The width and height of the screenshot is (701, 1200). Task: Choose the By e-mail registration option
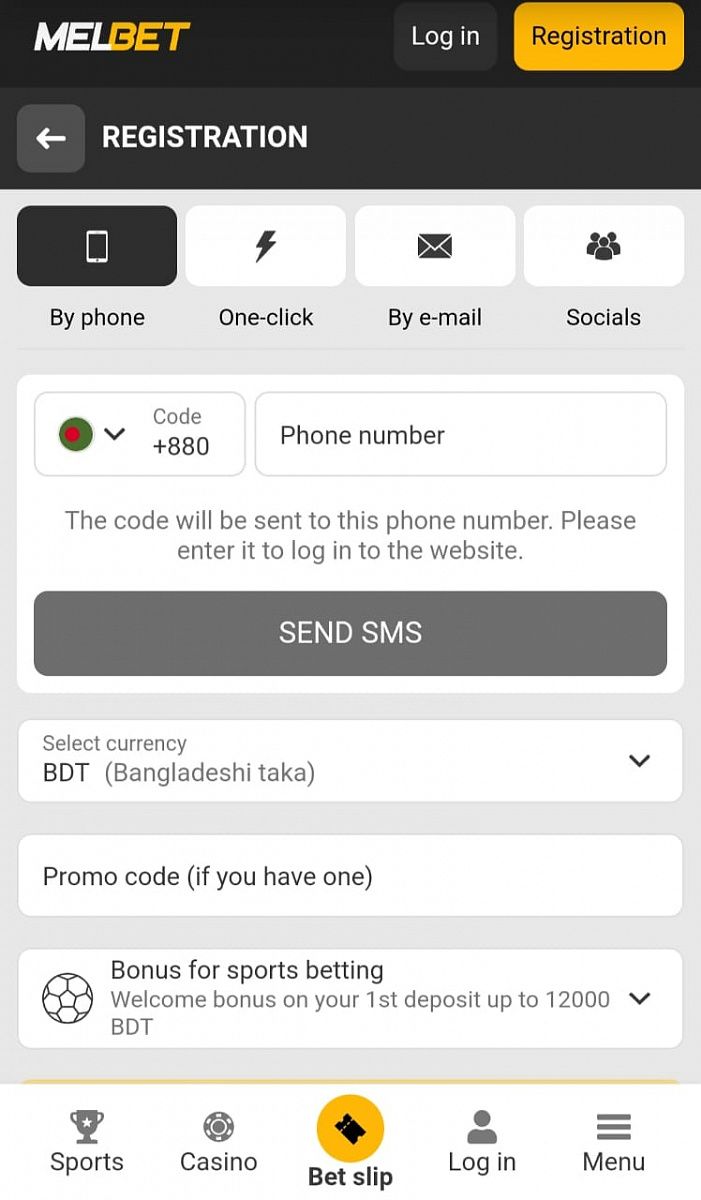tap(434, 246)
